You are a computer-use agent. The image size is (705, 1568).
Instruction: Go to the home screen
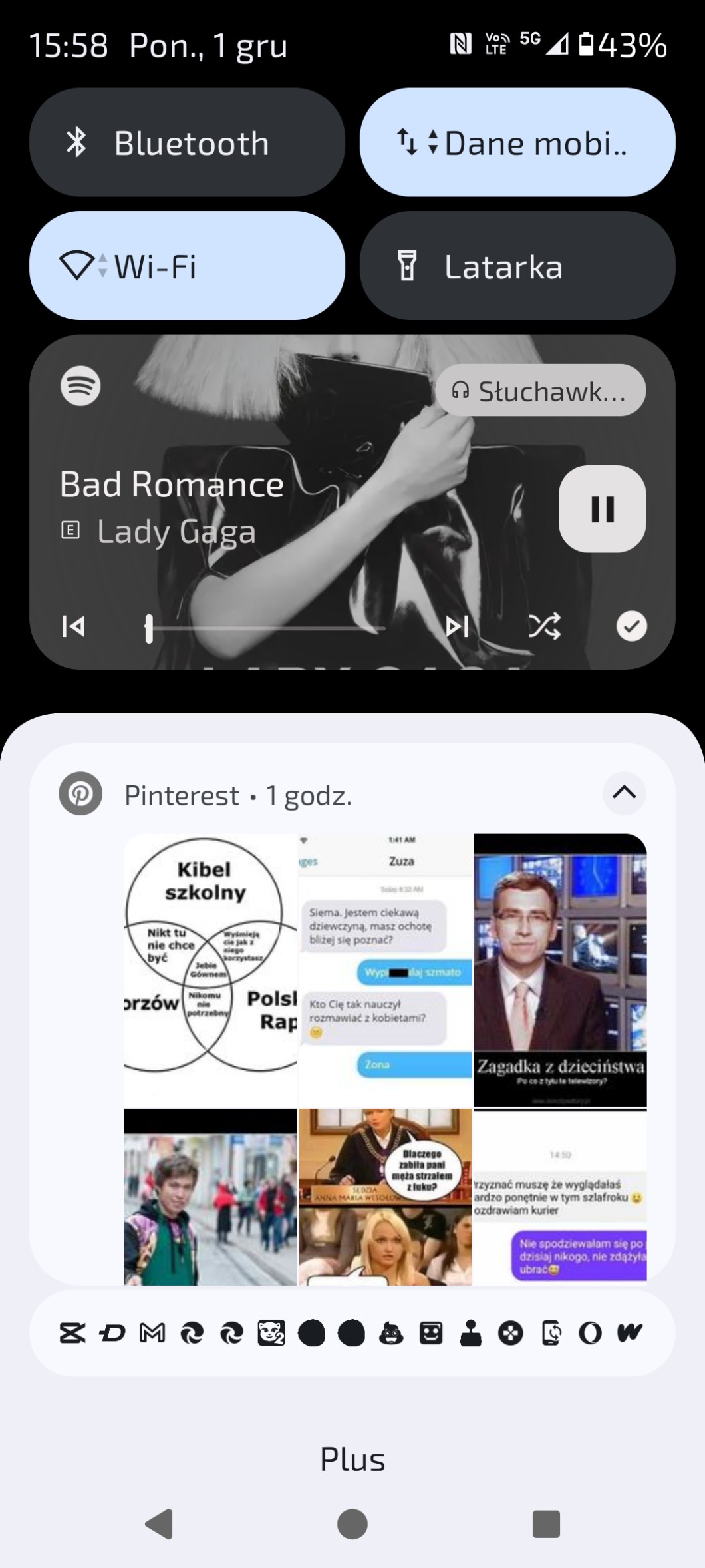[x=352, y=1524]
